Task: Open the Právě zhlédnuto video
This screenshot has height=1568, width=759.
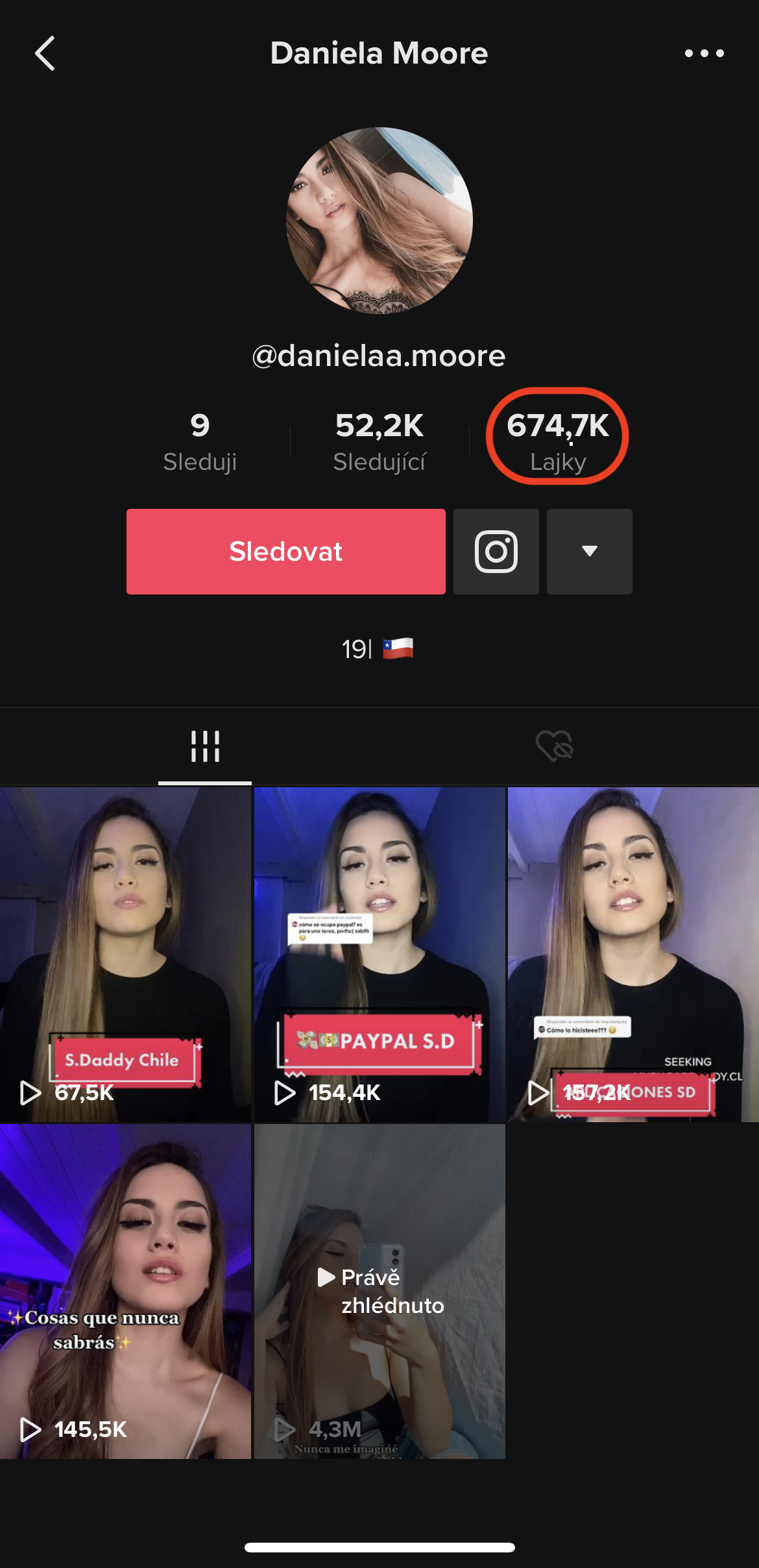Action: click(x=379, y=1292)
